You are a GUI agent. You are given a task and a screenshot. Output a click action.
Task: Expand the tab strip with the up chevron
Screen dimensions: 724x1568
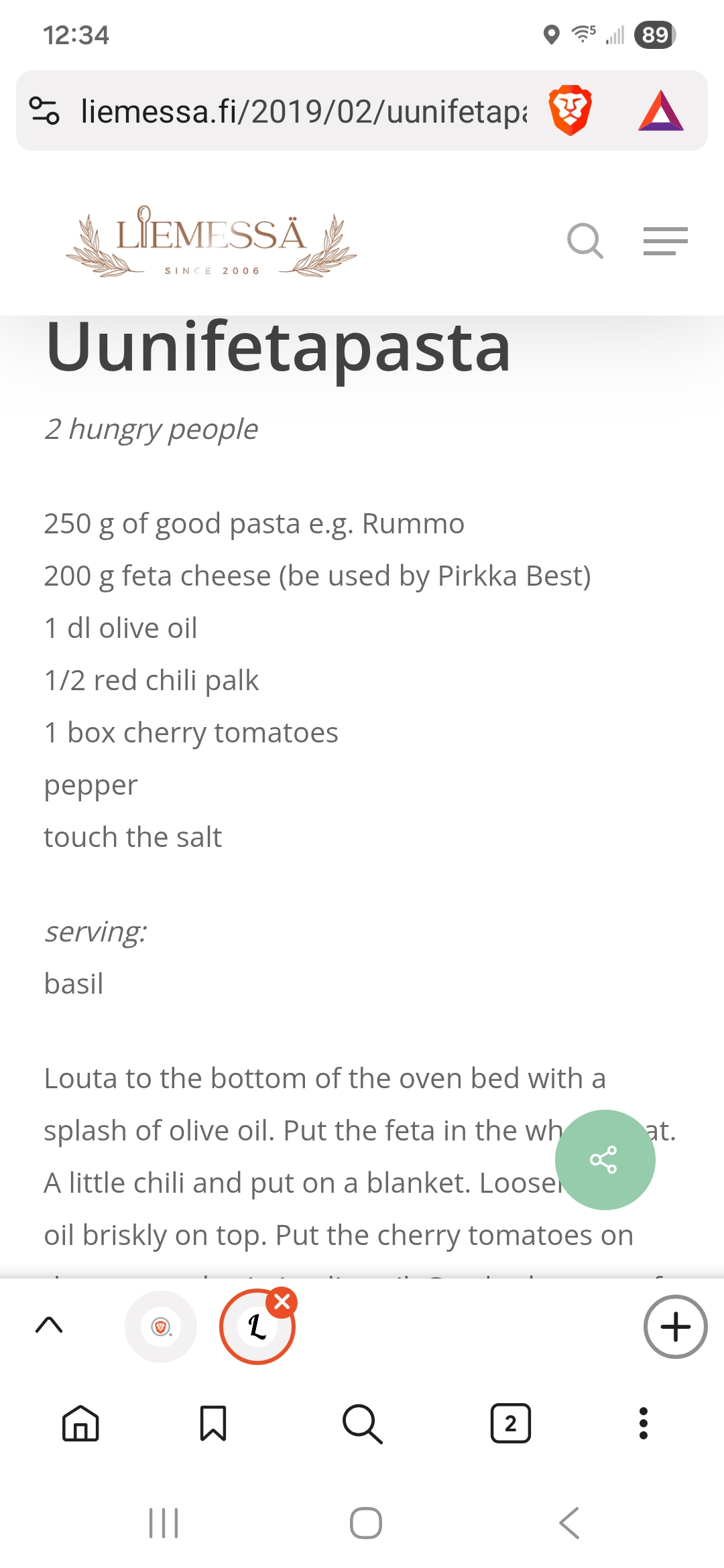click(49, 1325)
